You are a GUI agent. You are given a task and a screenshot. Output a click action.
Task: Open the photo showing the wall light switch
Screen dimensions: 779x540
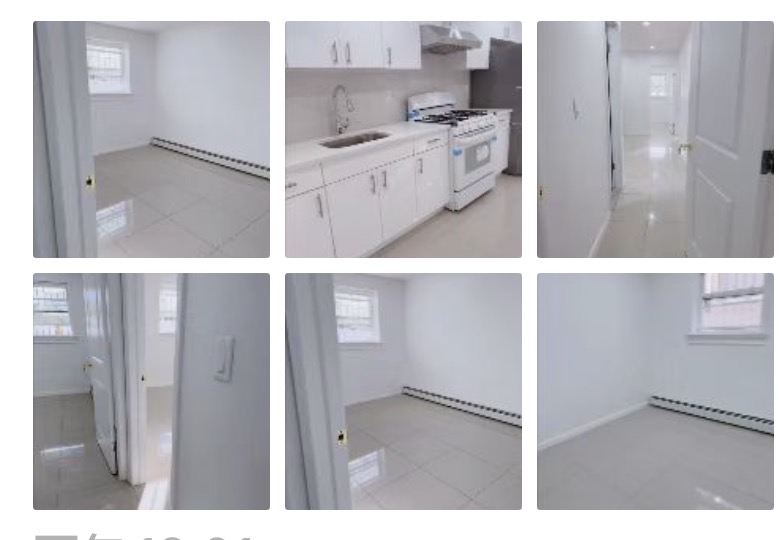151,391
